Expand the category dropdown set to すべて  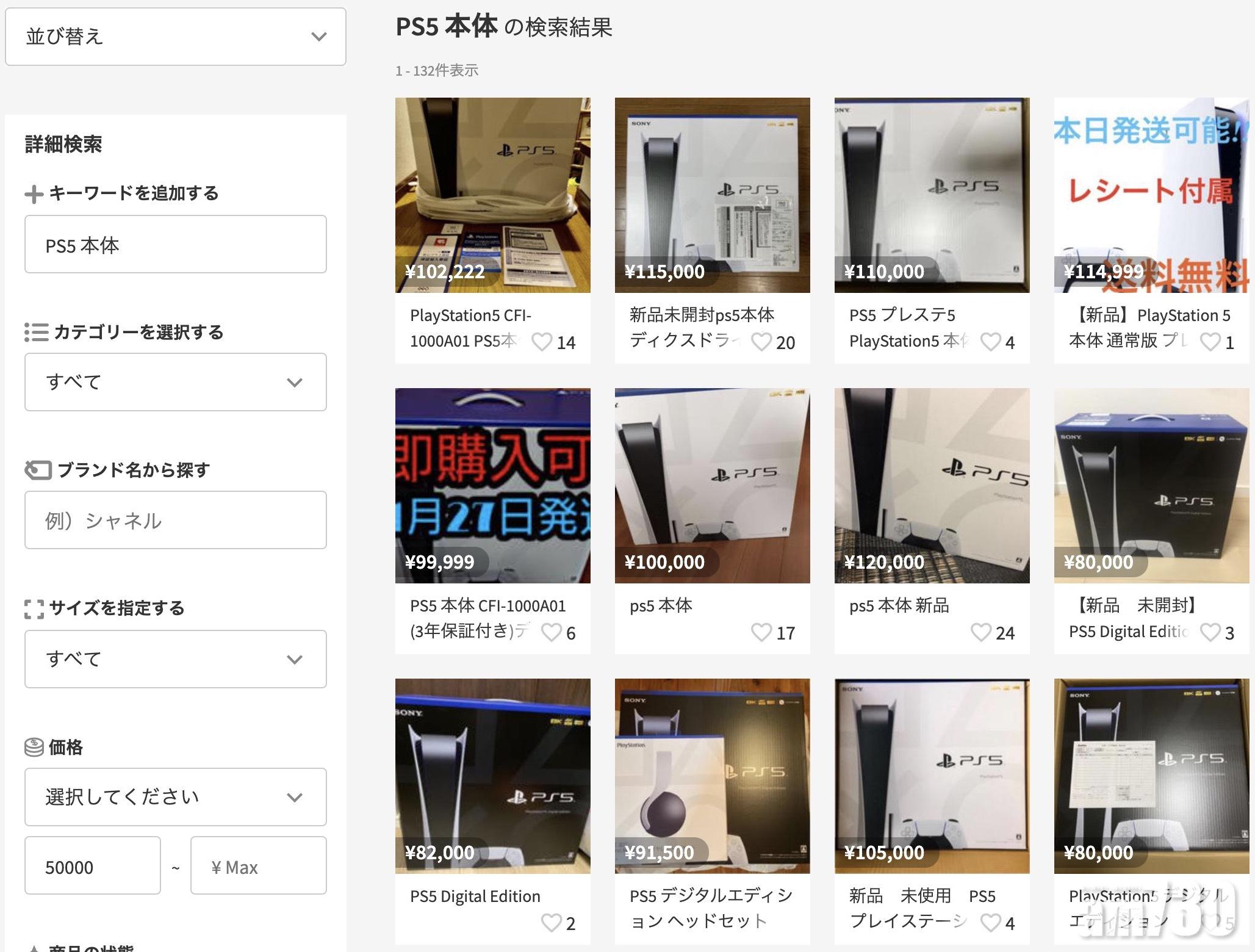tap(176, 382)
